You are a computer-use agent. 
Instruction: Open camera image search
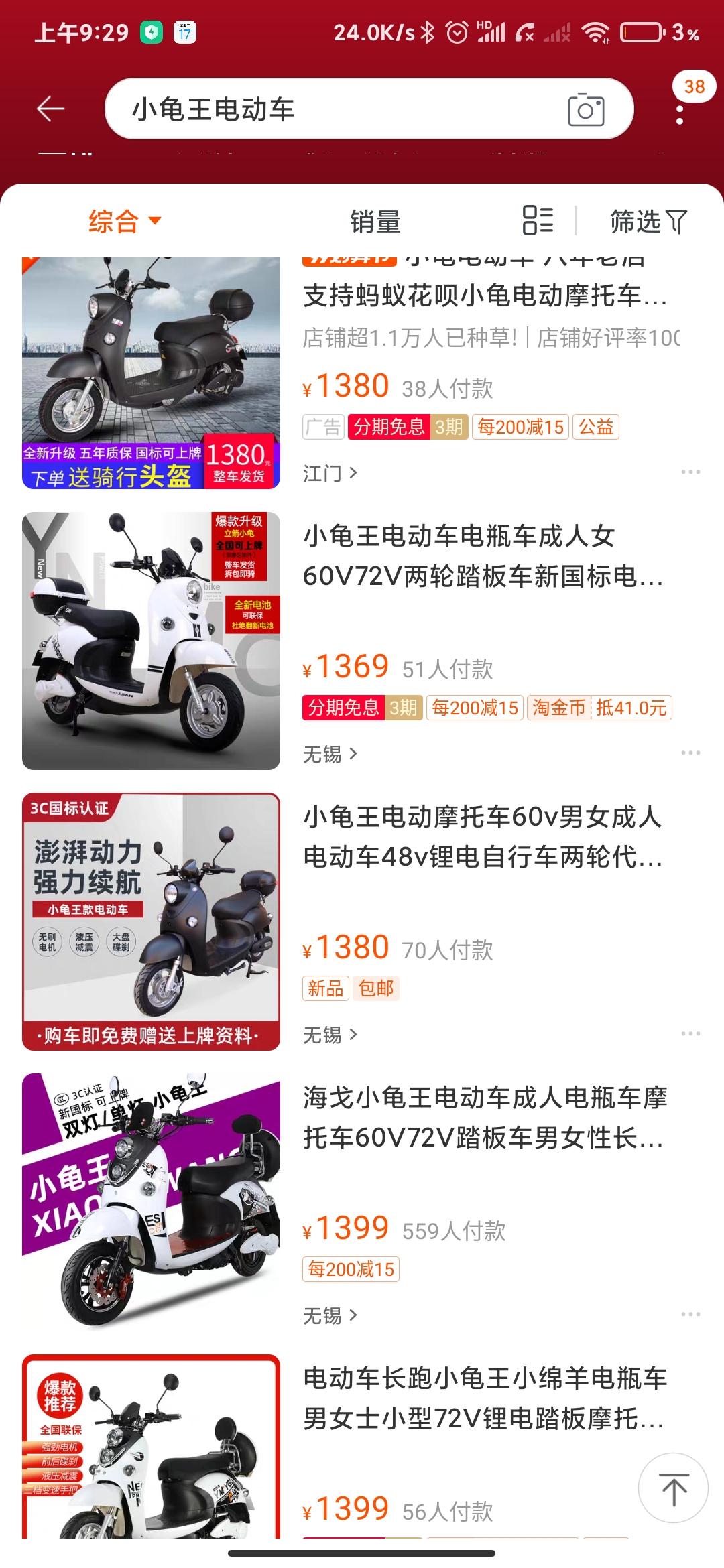pos(586,110)
